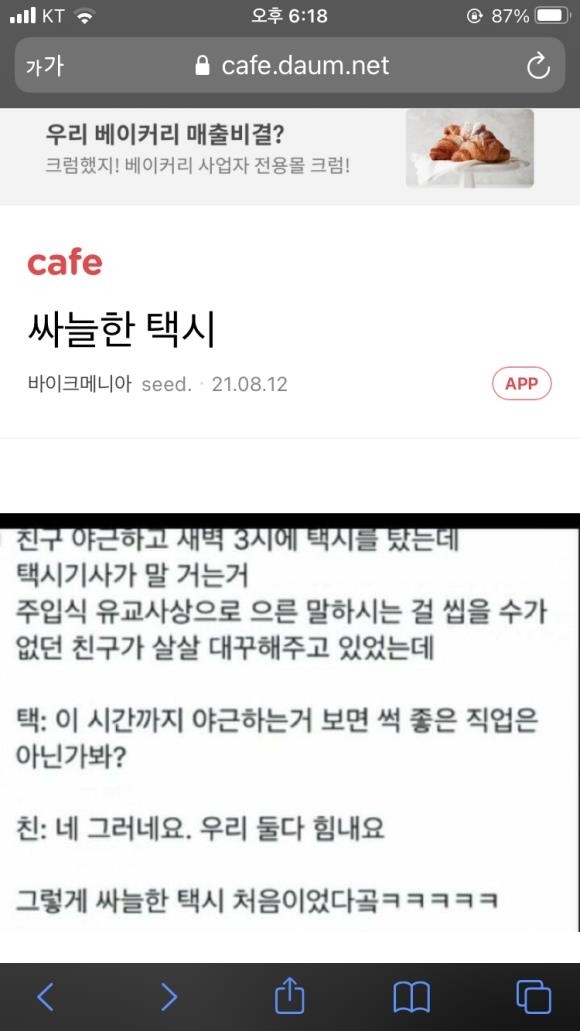Reload the page
The height and width of the screenshot is (1031, 580).
tap(538, 66)
